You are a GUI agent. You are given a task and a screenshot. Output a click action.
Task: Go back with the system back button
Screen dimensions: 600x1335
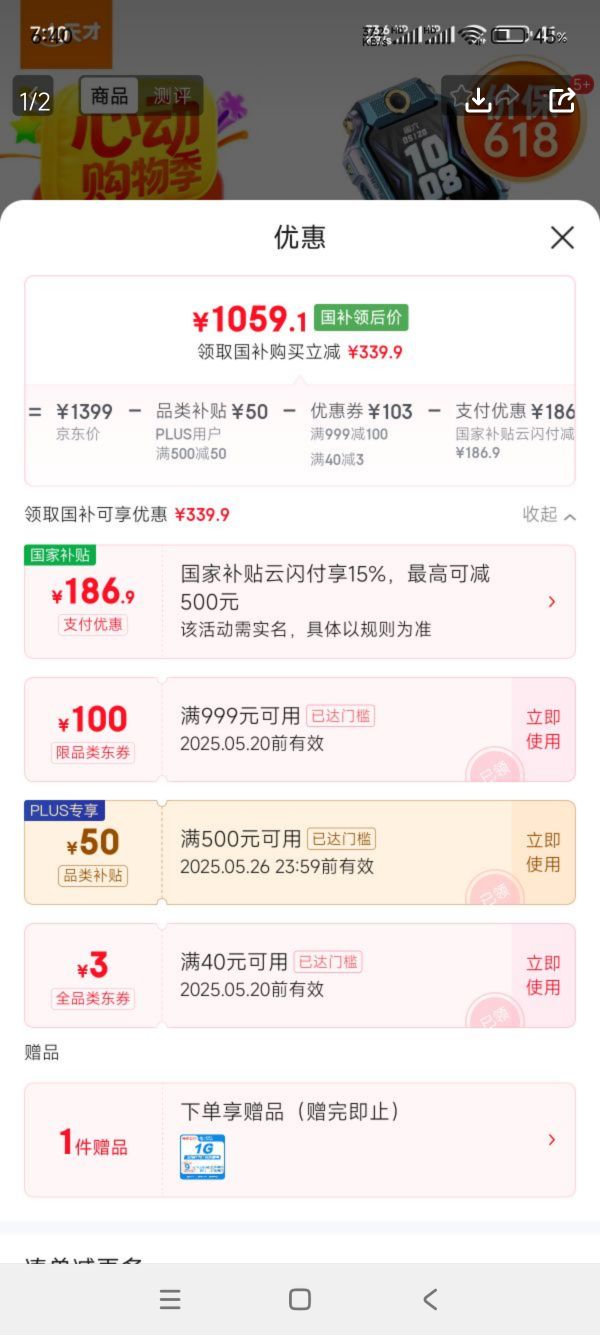pos(430,1299)
